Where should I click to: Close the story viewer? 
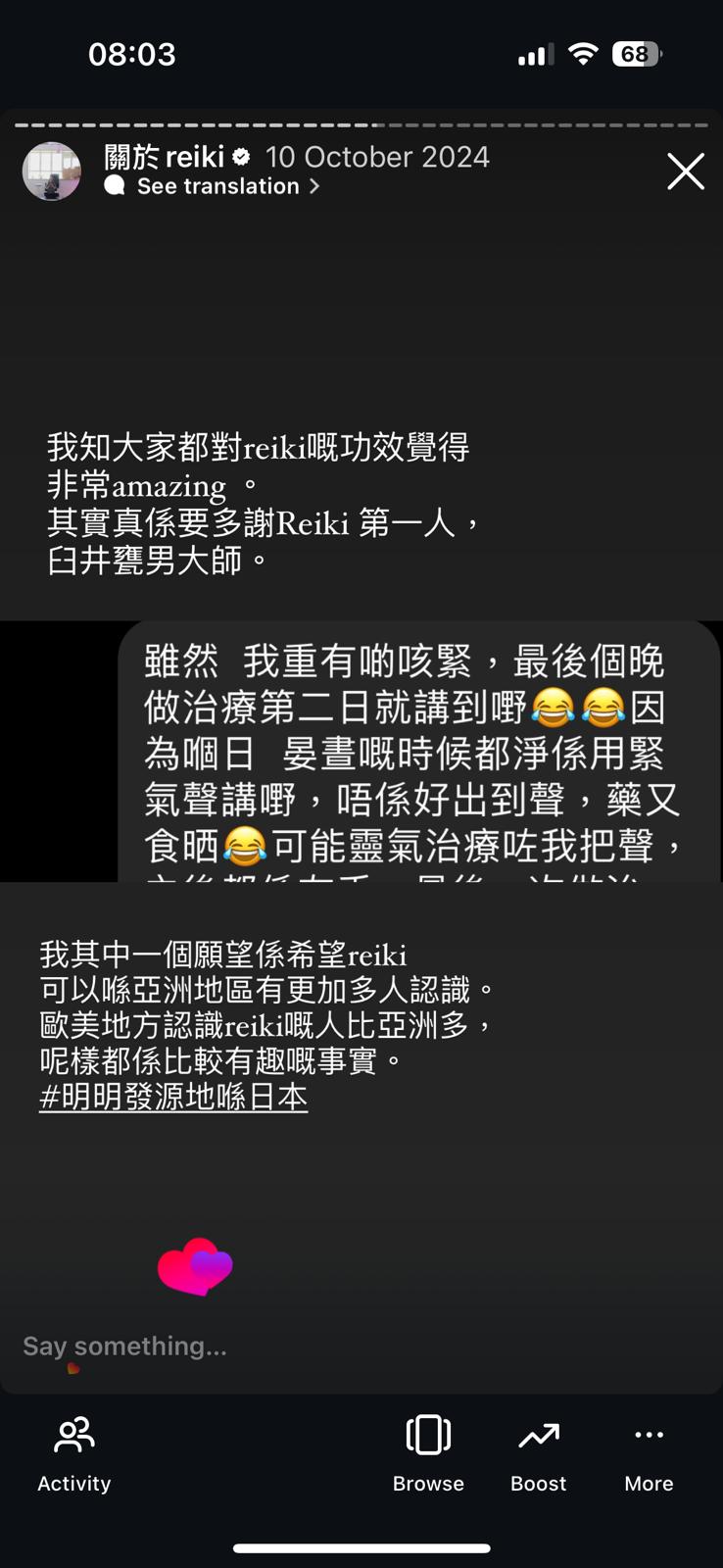pyautogui.click(x=685, y=171)
